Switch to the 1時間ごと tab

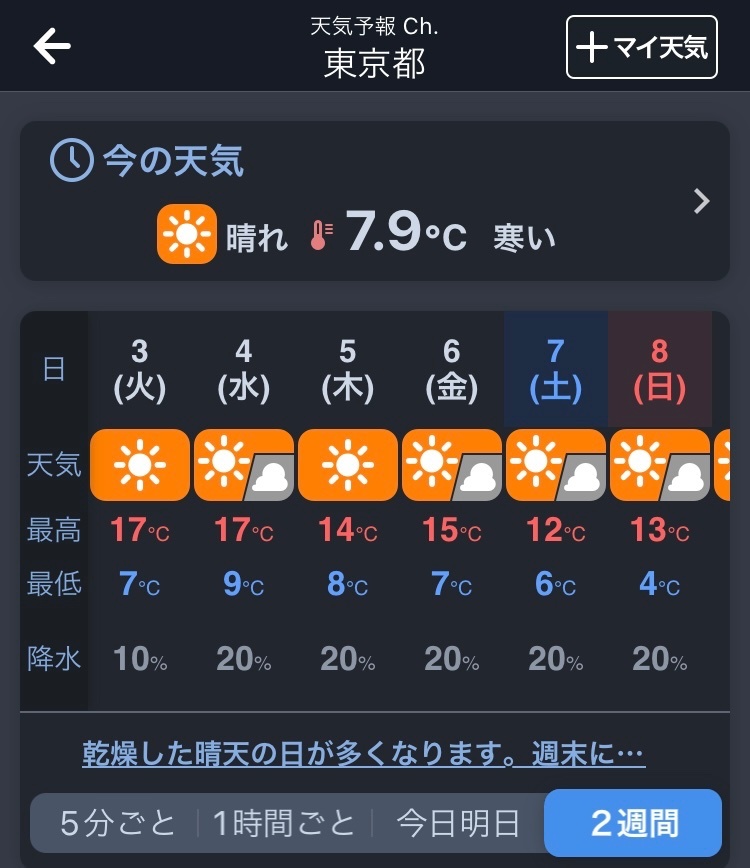[x=284, y=824]
